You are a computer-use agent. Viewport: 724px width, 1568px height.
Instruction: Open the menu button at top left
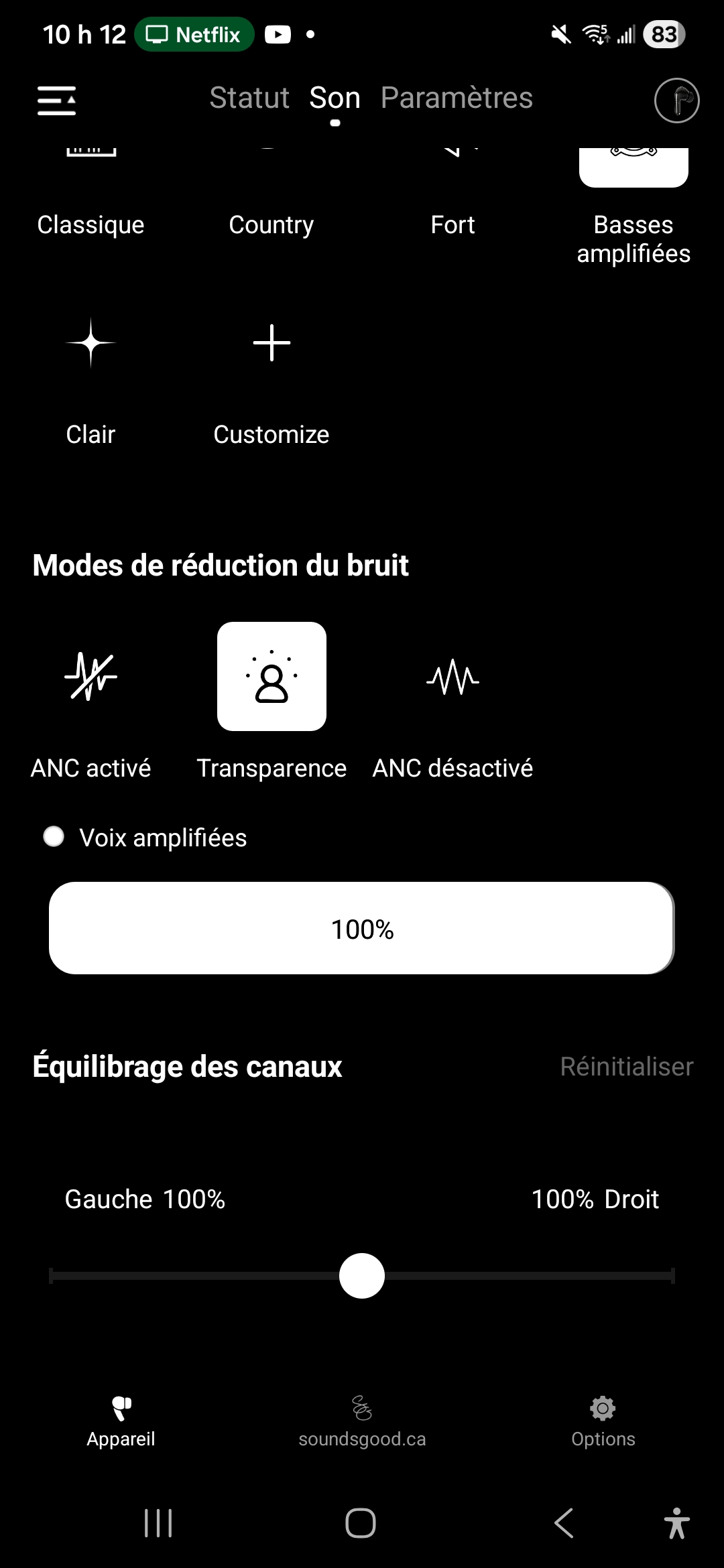tap(56, 101)
